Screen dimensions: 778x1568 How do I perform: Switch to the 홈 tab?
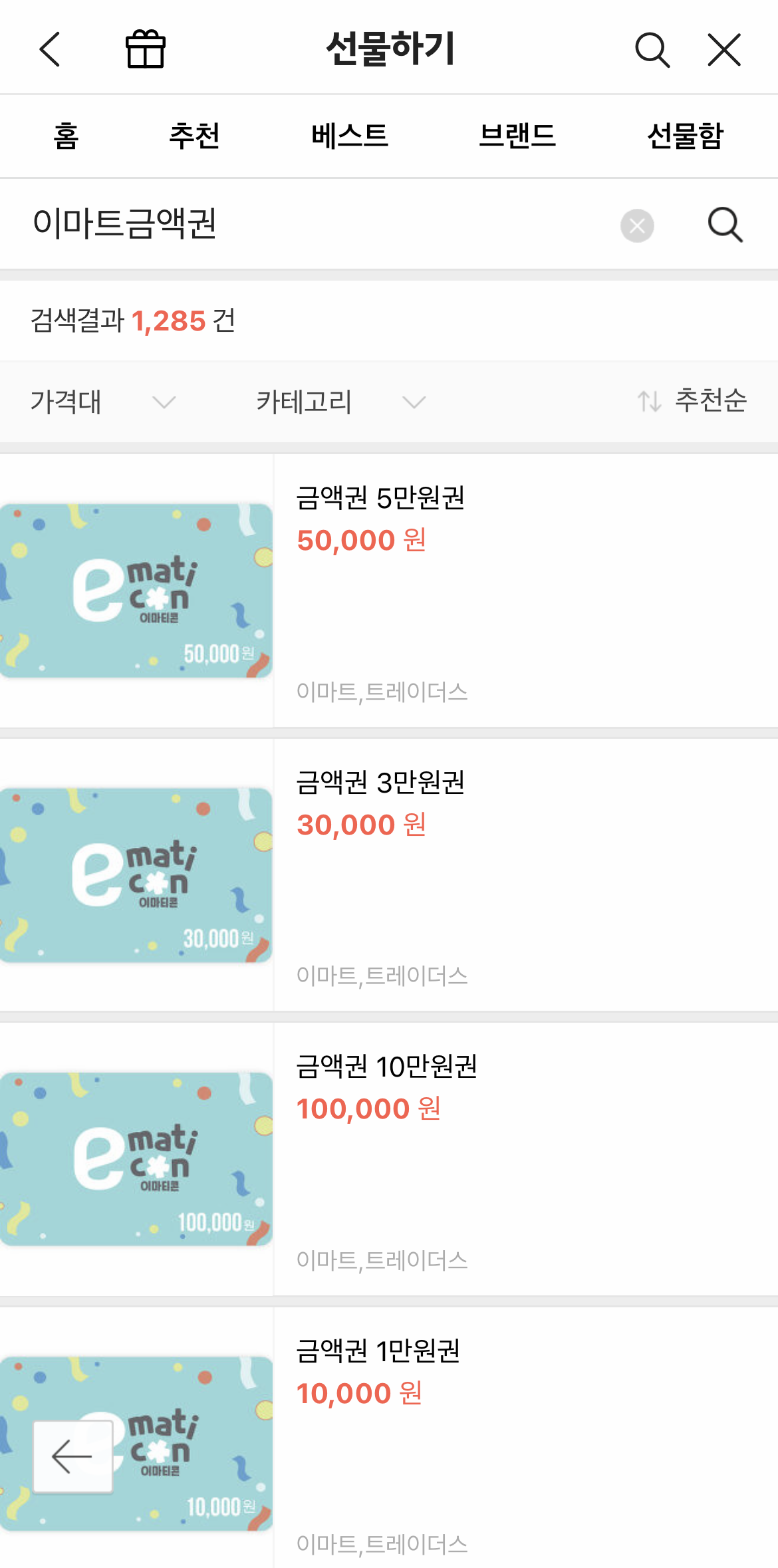pos(66,136)
